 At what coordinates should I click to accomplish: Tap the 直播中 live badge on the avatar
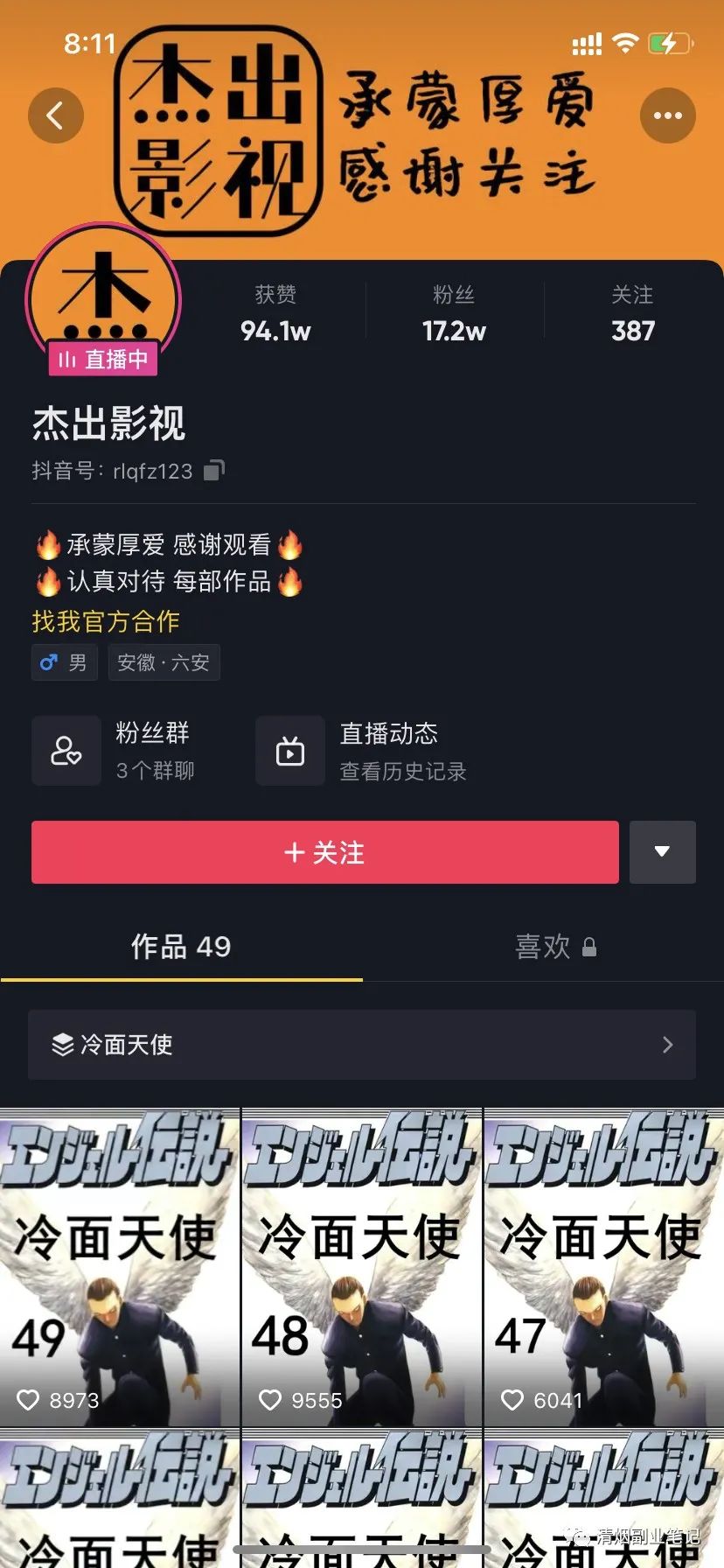[x=105, y=359]
